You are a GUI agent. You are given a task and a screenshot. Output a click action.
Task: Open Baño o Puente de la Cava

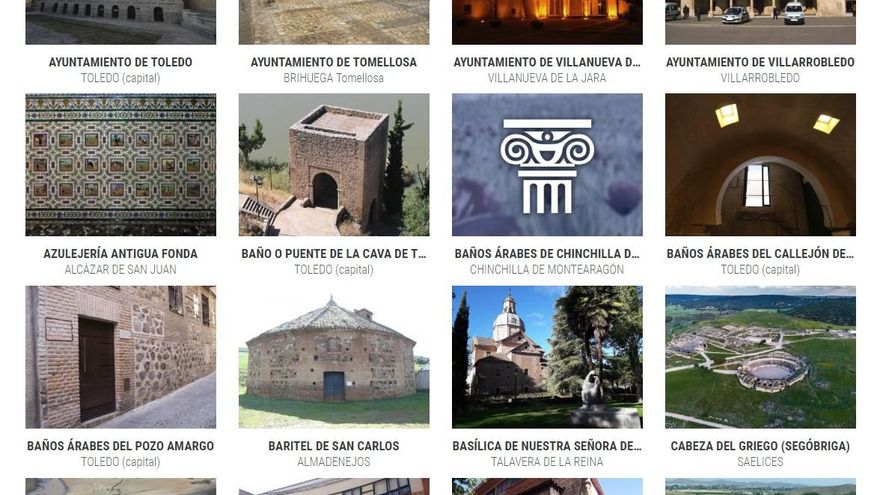[333, 165]
